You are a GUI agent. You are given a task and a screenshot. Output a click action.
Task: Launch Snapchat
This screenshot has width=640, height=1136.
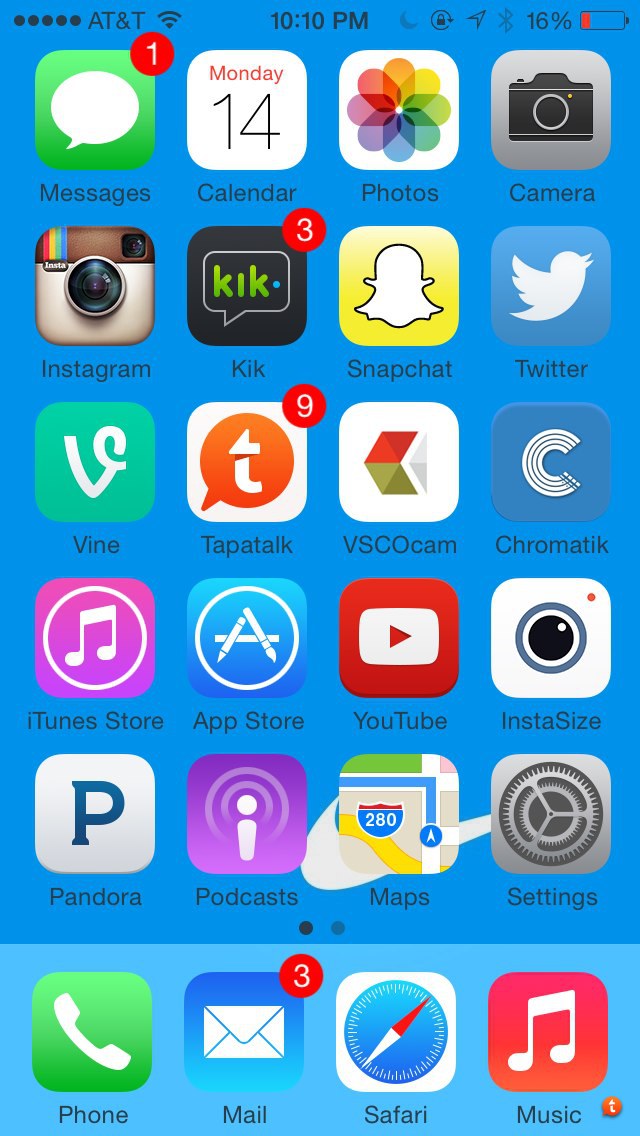(399, 286)
